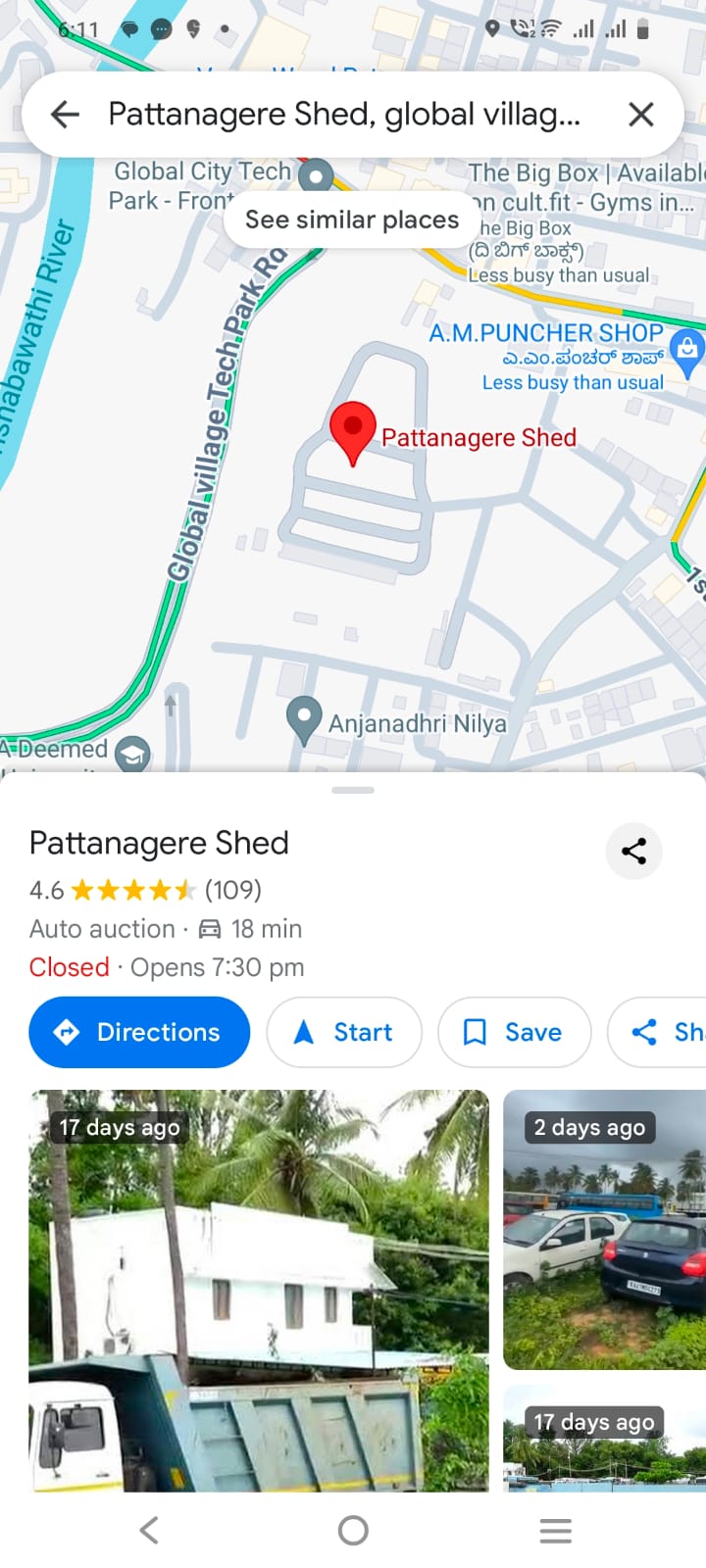Select the Anjanadhri Nilya place pin
The image size is (706, 1568).
pyautogui.click(x=304, y=719)
